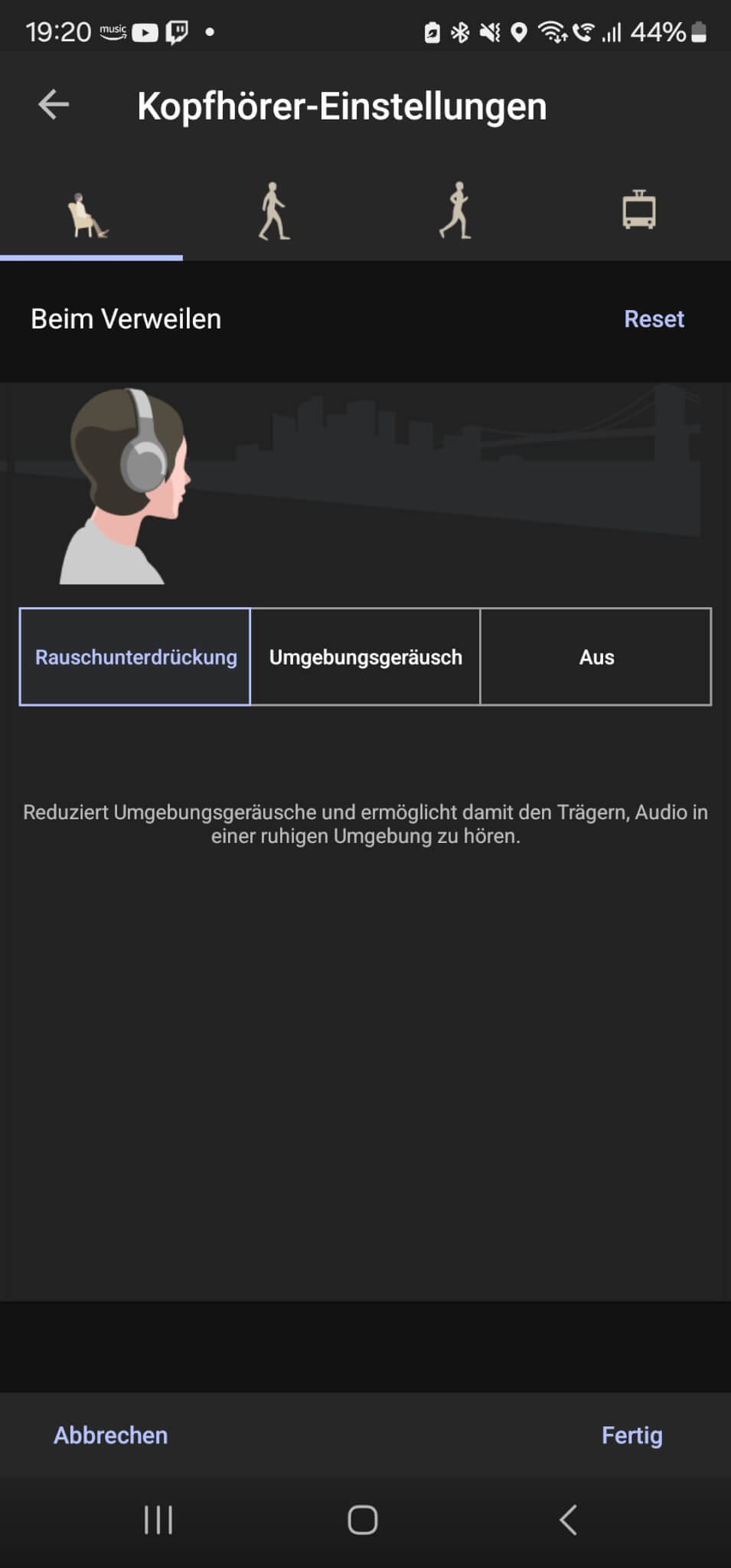
Task: Go to the home screen
Action: click(x=363, y=1520)
